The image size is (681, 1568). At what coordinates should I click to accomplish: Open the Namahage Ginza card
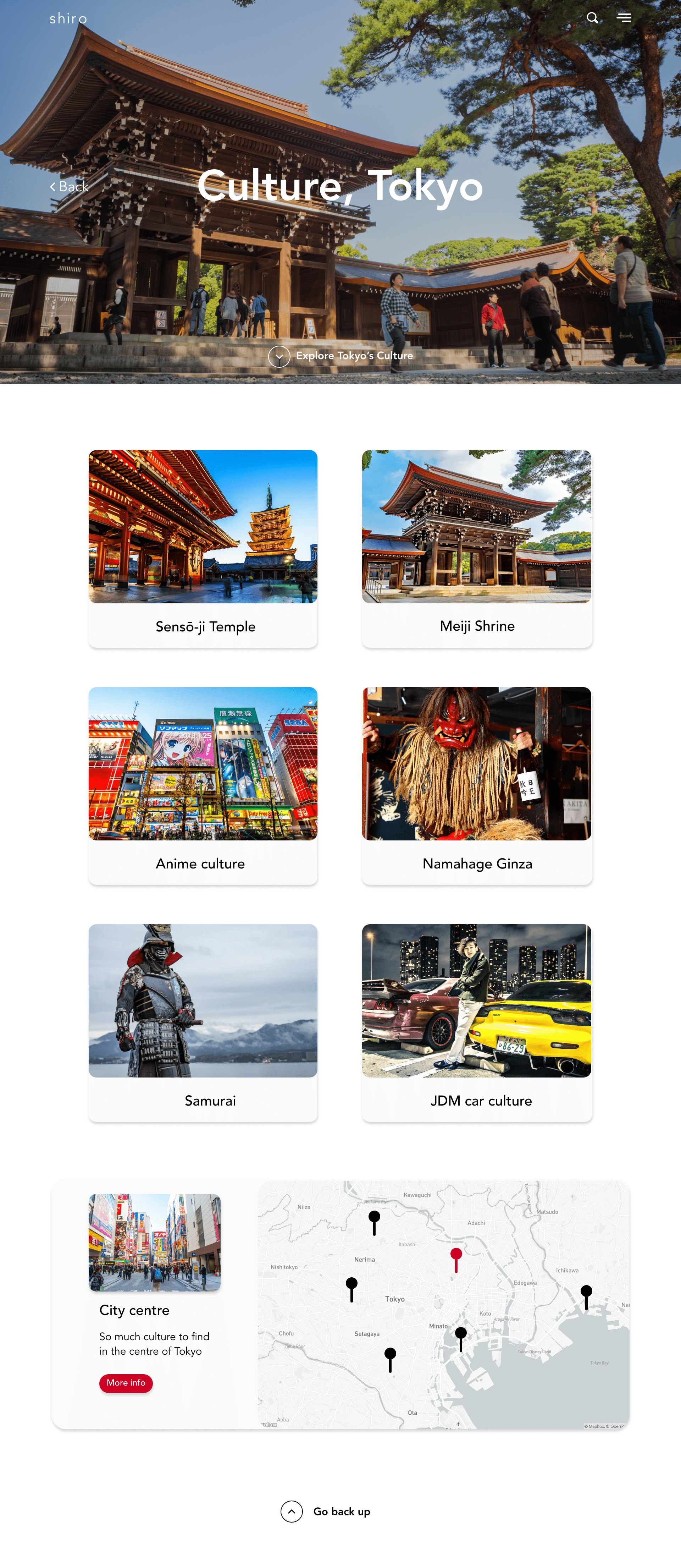point(476,785)
